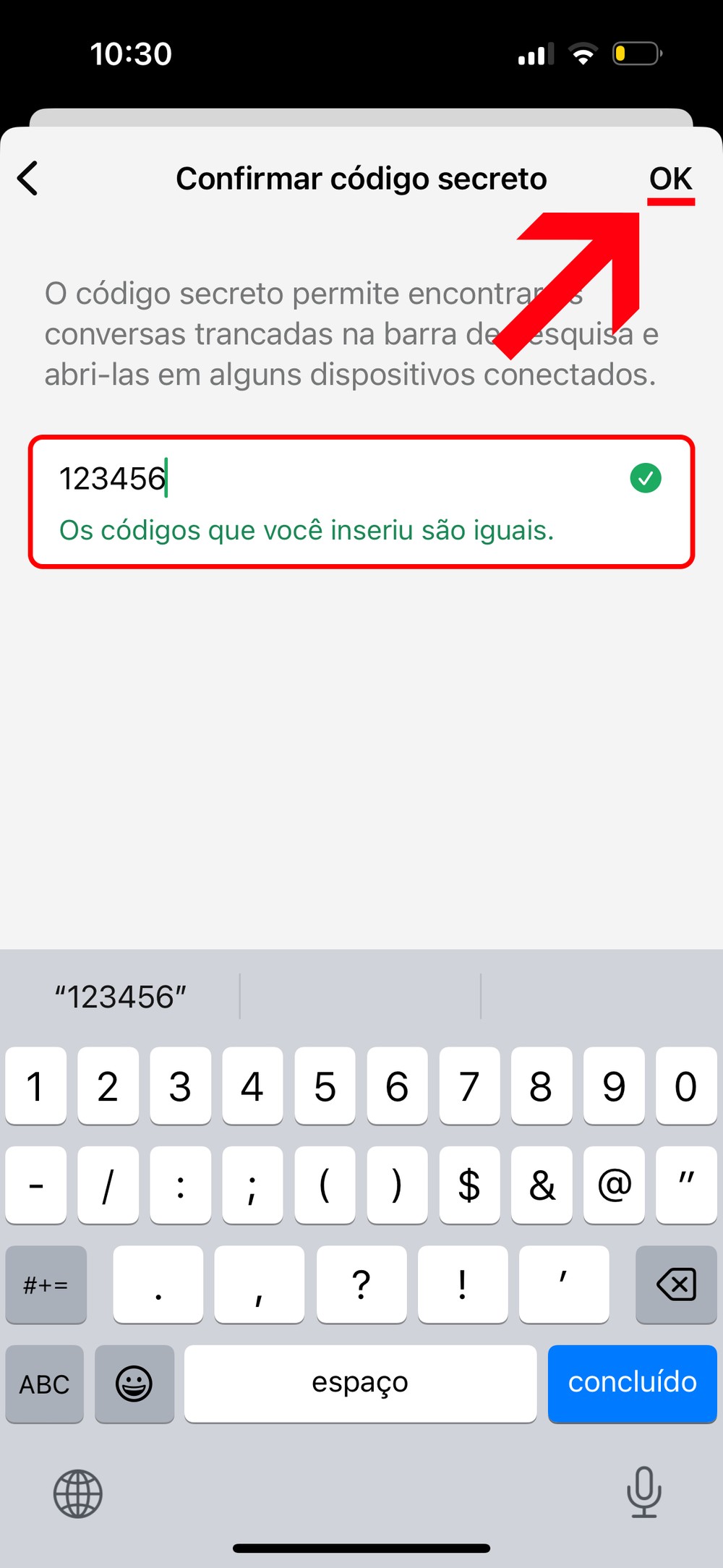
Task: Show more symbols with #+= key
Action: (x=46, y=1284)
